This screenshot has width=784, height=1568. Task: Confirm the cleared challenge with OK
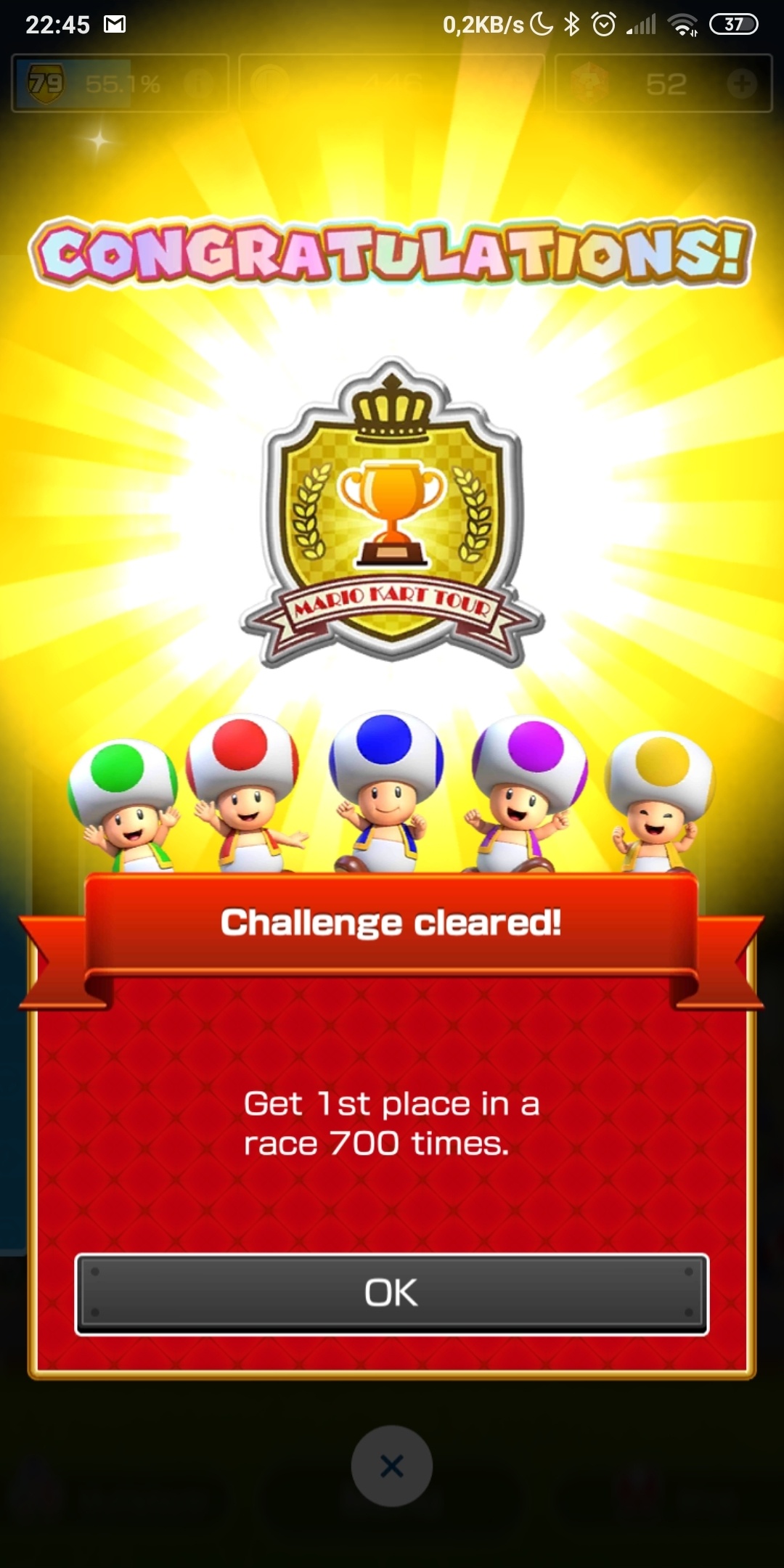point(391,1294)
